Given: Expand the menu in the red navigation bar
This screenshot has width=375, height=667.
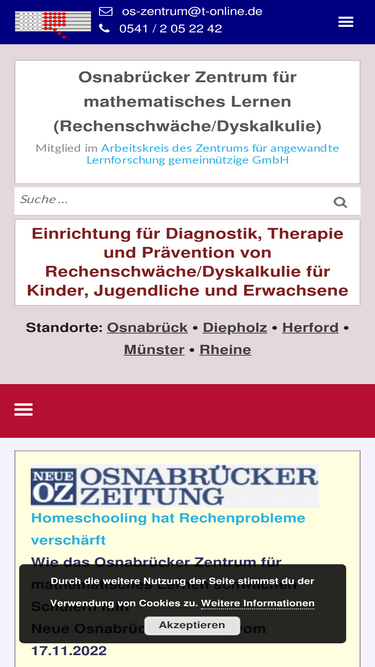Looking at the screenshot, I should (23, 410).
